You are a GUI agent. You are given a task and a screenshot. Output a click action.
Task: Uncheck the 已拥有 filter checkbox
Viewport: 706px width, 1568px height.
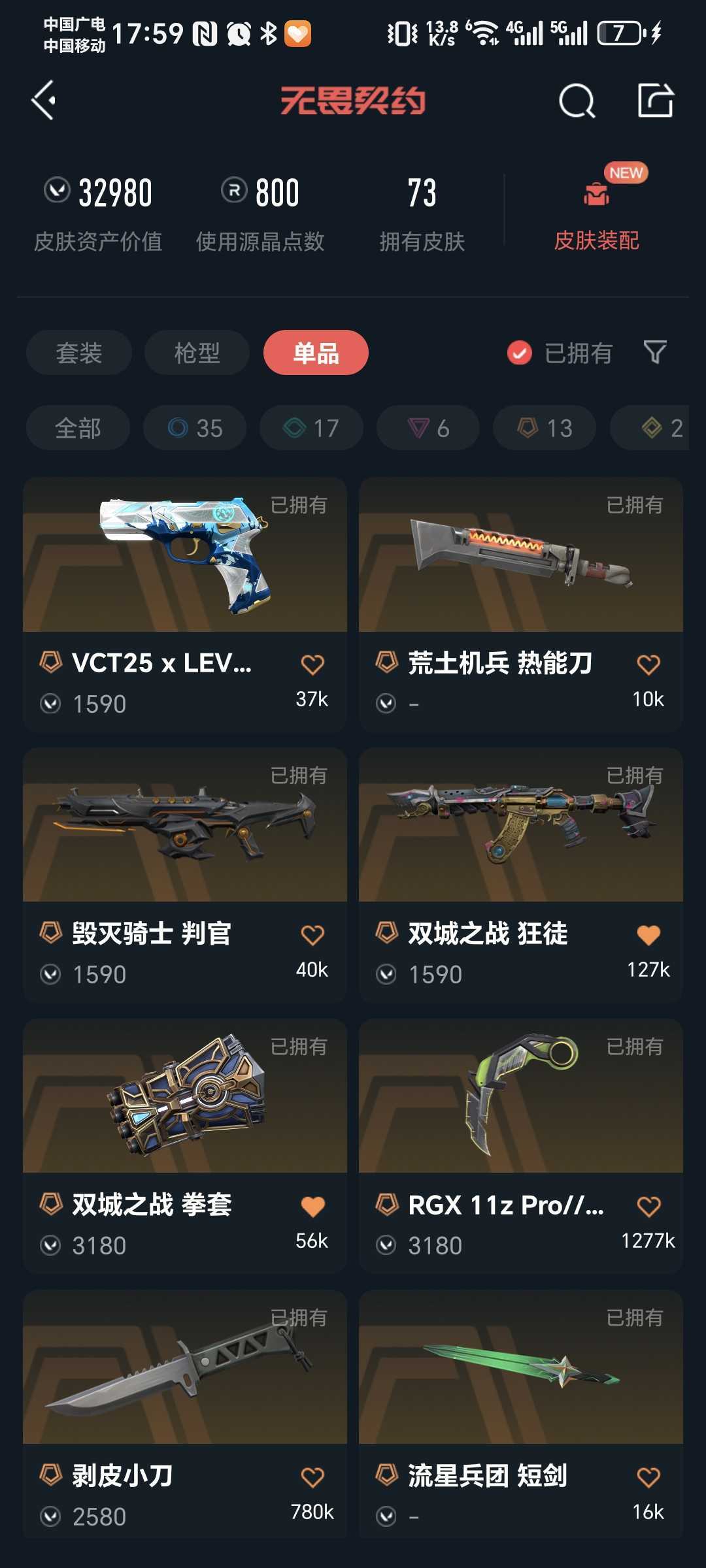point(518,353)
